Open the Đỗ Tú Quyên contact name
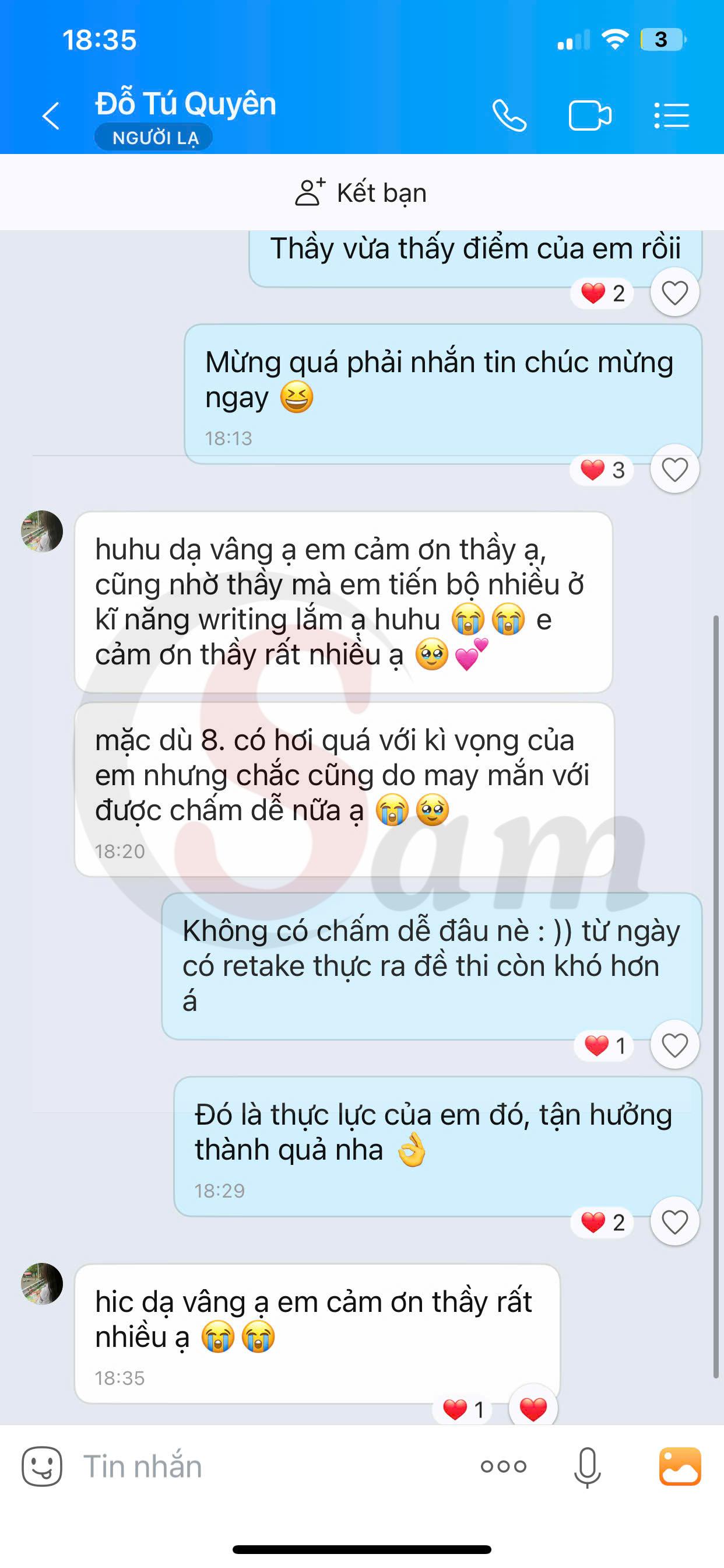Image resolution: width=724 pixels, height=1568 pixels. [x=185, y=103]
